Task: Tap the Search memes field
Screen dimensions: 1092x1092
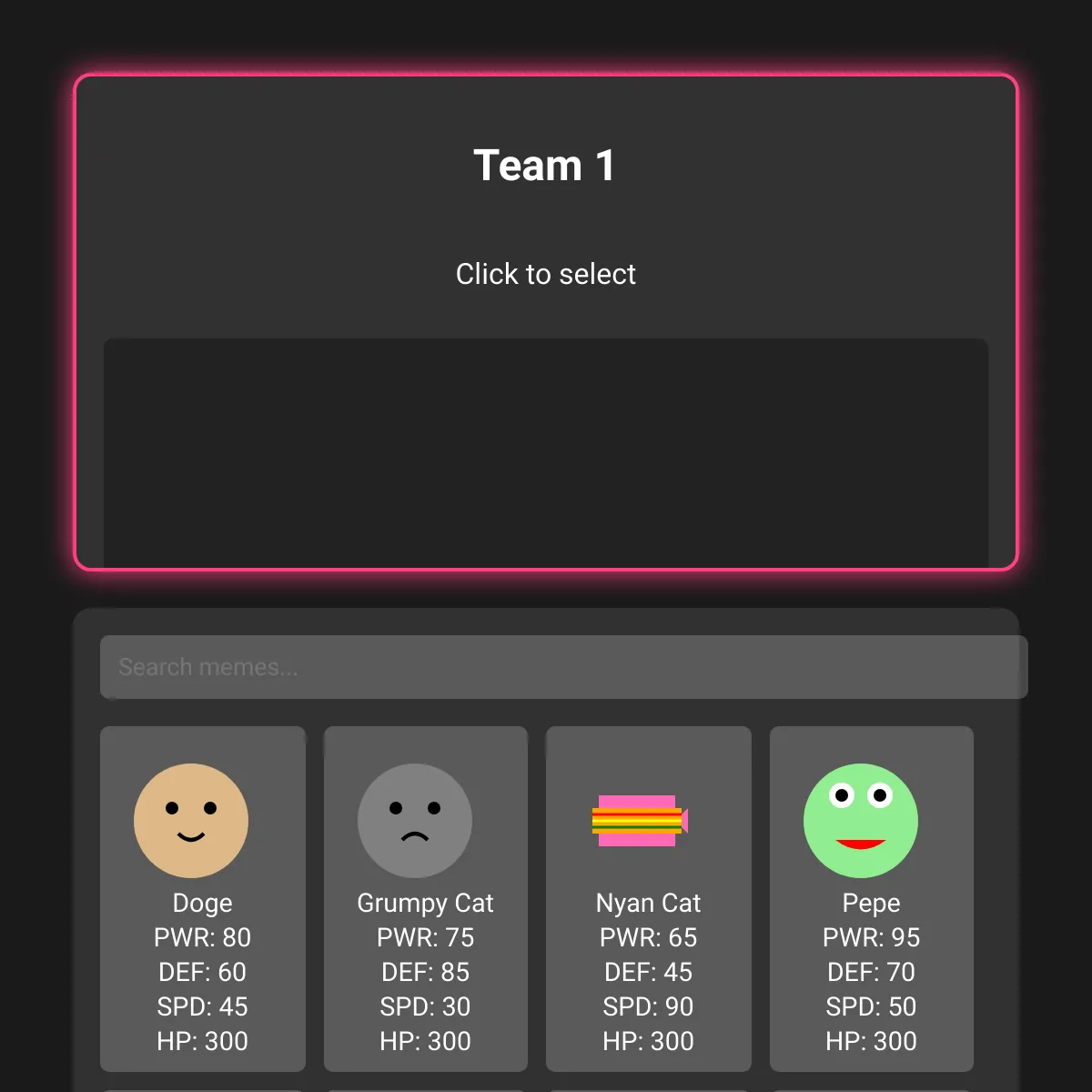Action: 563,667
